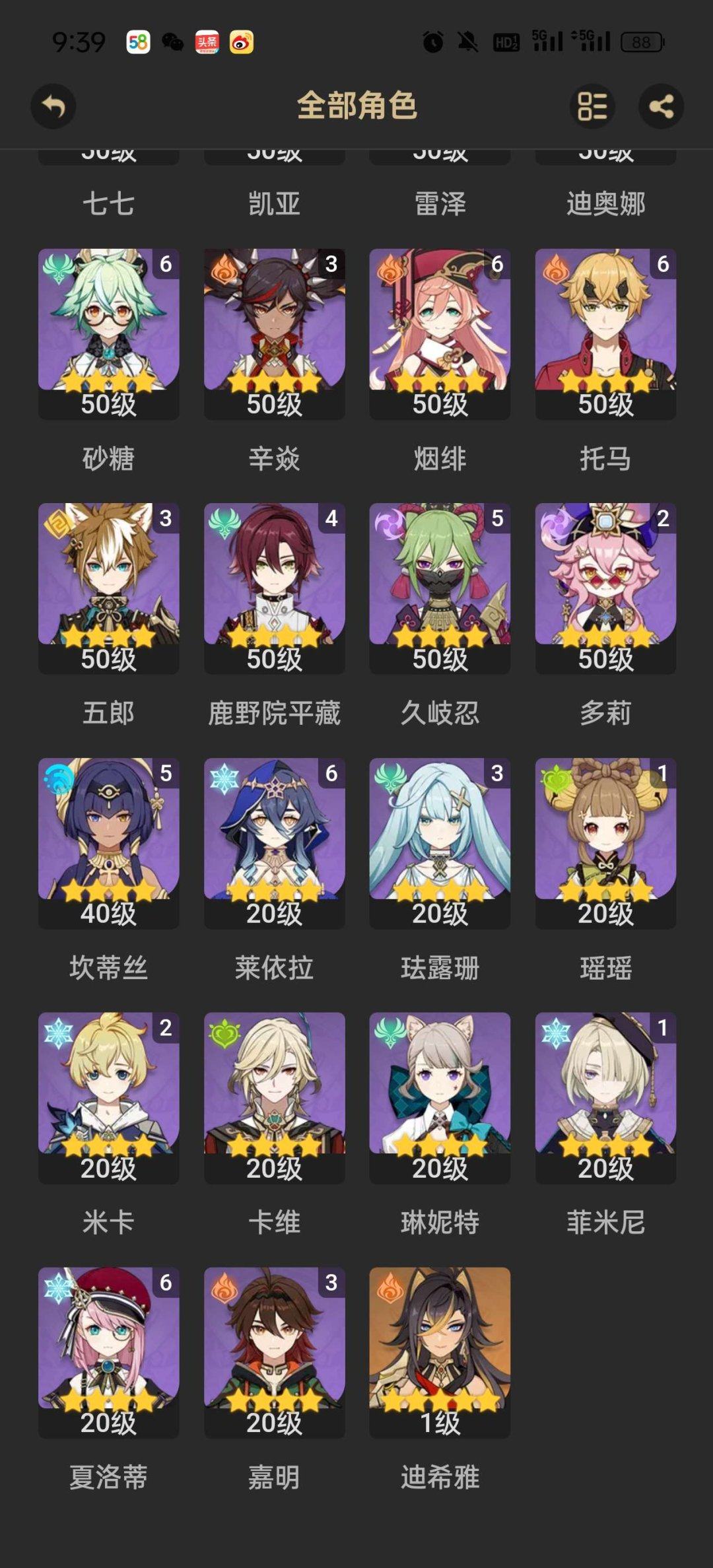Screen dimensions: 713x1568
Task: Click the back arrow icon
Action: [x=53, y=106]
